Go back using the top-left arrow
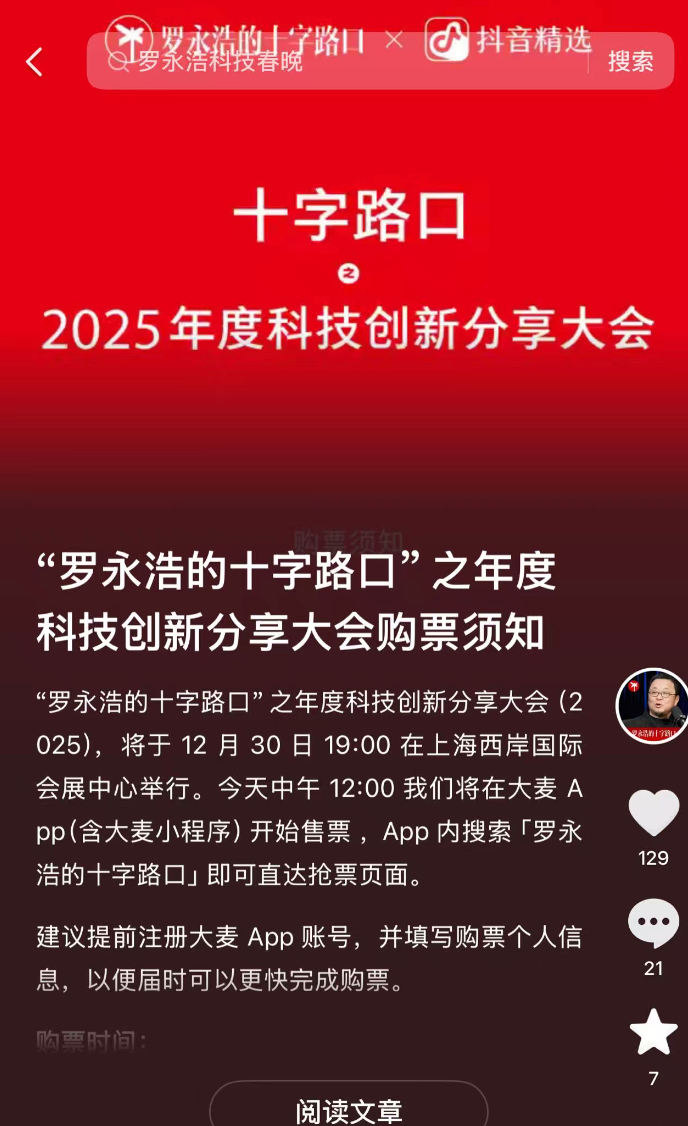This screenshot has height=1126, width=688. tap(34, 62)
